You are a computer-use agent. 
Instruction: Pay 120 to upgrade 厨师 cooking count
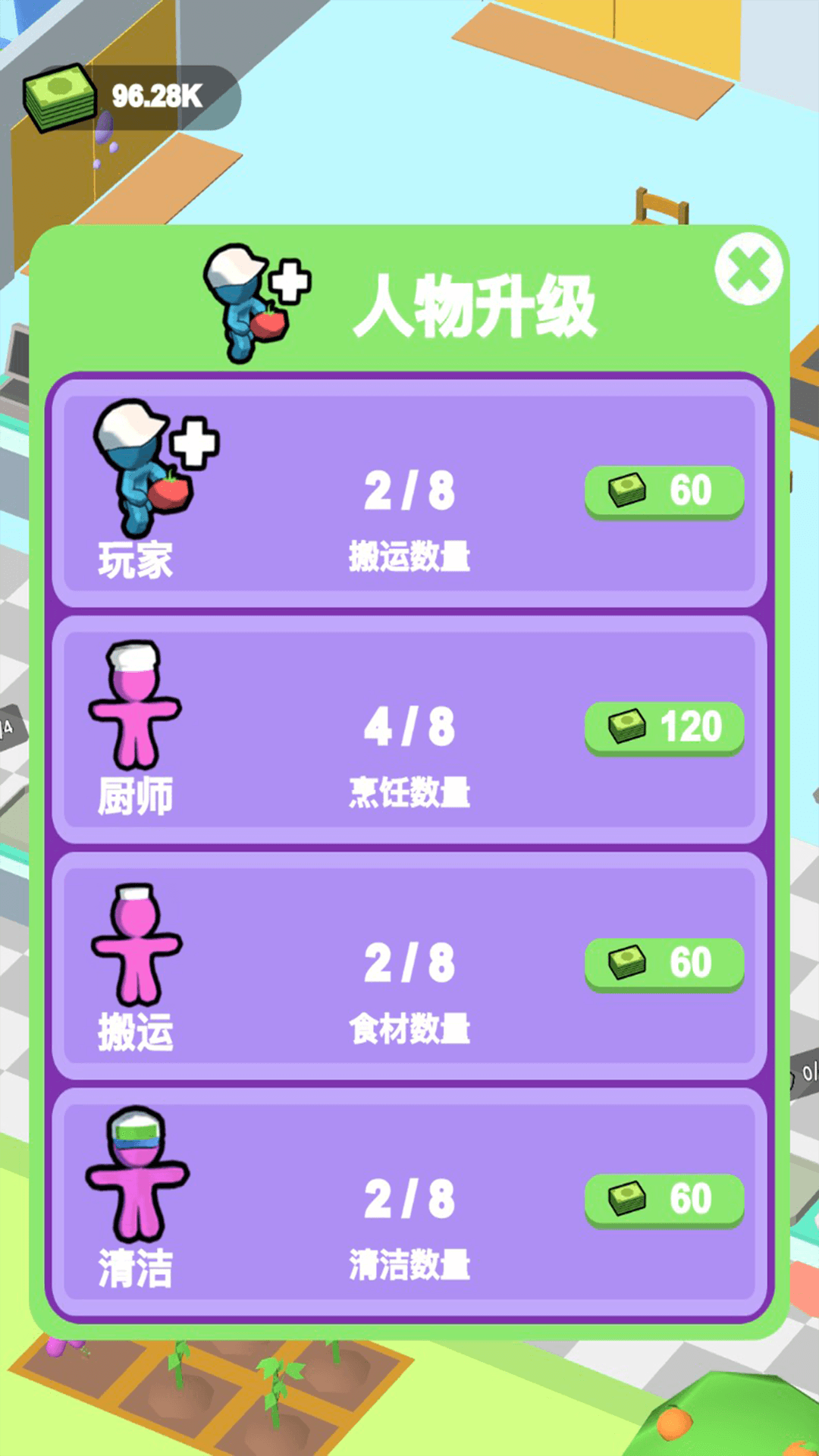[664, 726]
